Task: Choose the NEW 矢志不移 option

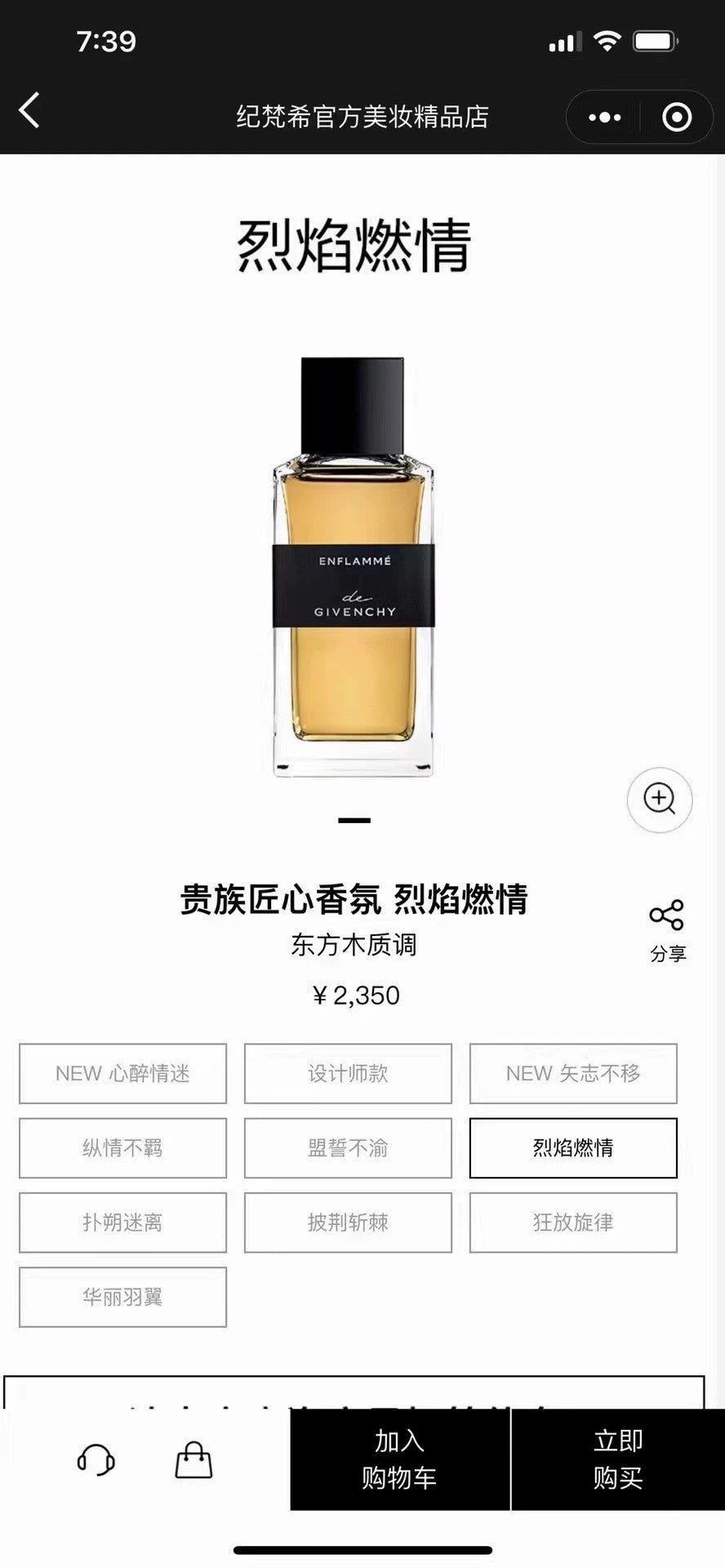Action: point(572,1073)
